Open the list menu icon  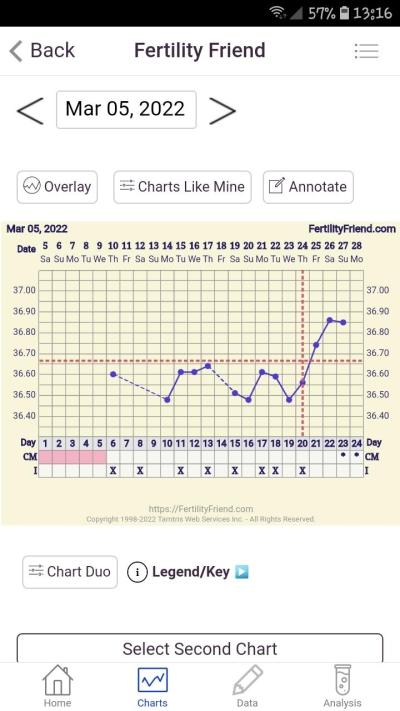pos(366,51)
